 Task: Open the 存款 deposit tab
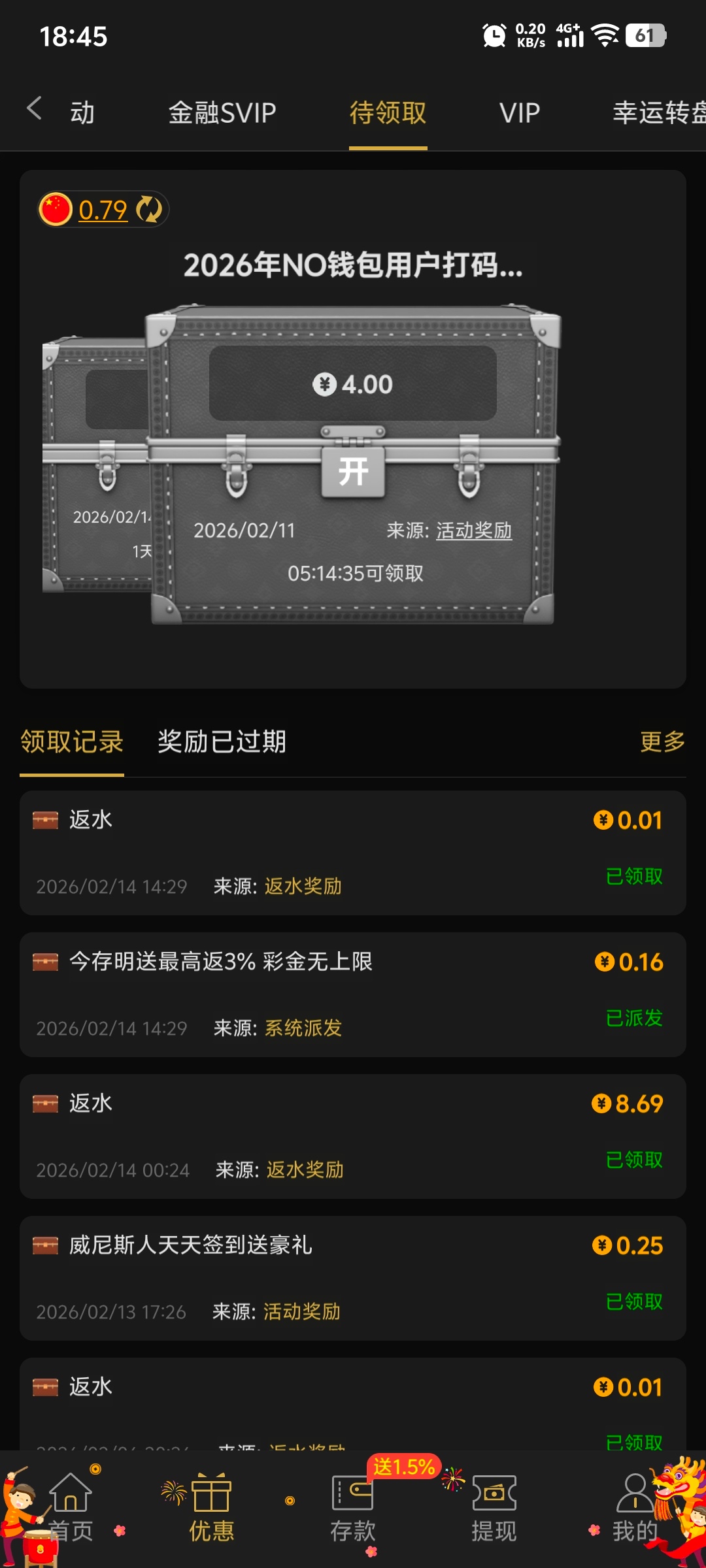(x=353, y=1510)
